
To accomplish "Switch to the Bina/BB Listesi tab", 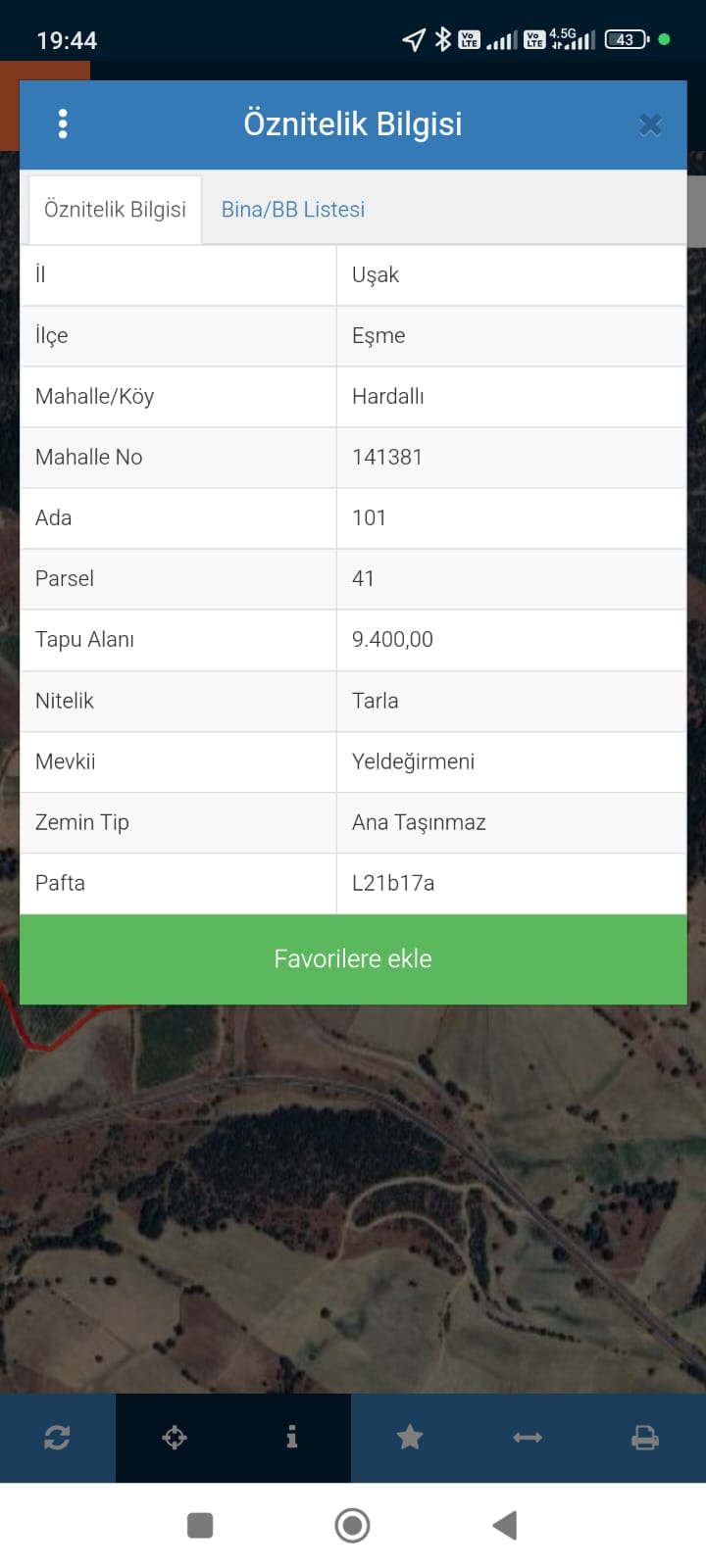I will [293, 209].
